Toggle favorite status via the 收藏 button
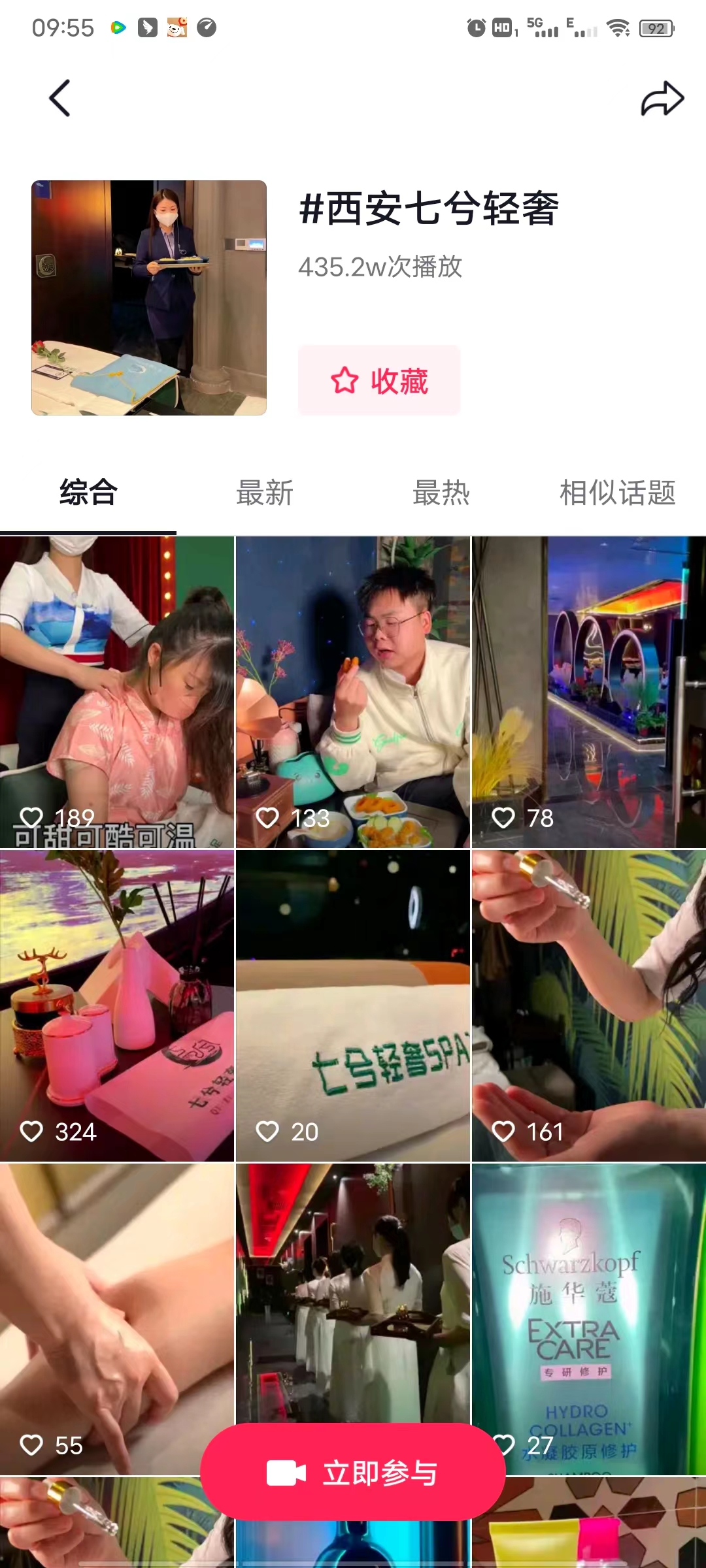Screen dimensions: 706x1568 click(x=379, y=382)
